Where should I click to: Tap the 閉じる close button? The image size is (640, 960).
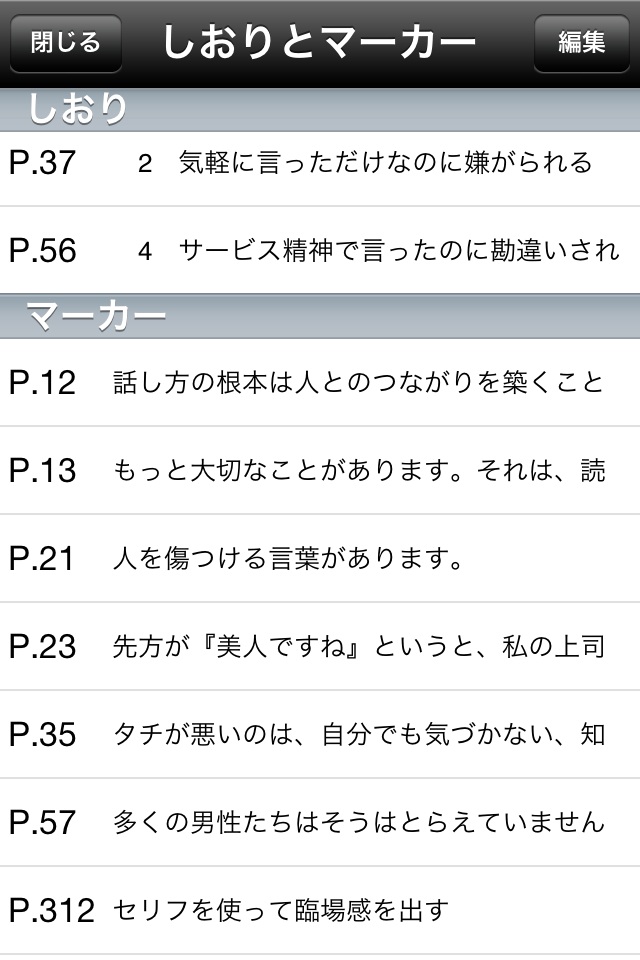66,43
